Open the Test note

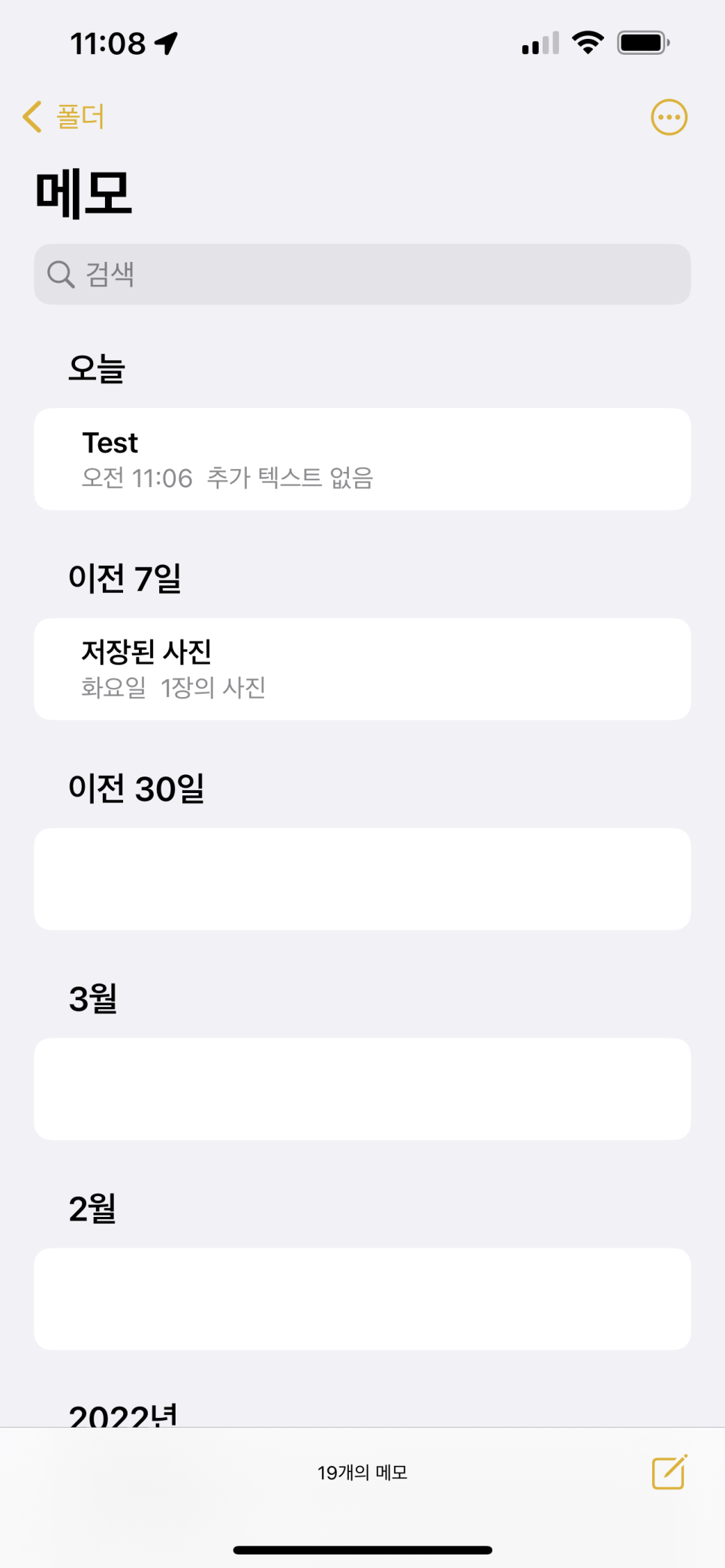coord(362,459)
